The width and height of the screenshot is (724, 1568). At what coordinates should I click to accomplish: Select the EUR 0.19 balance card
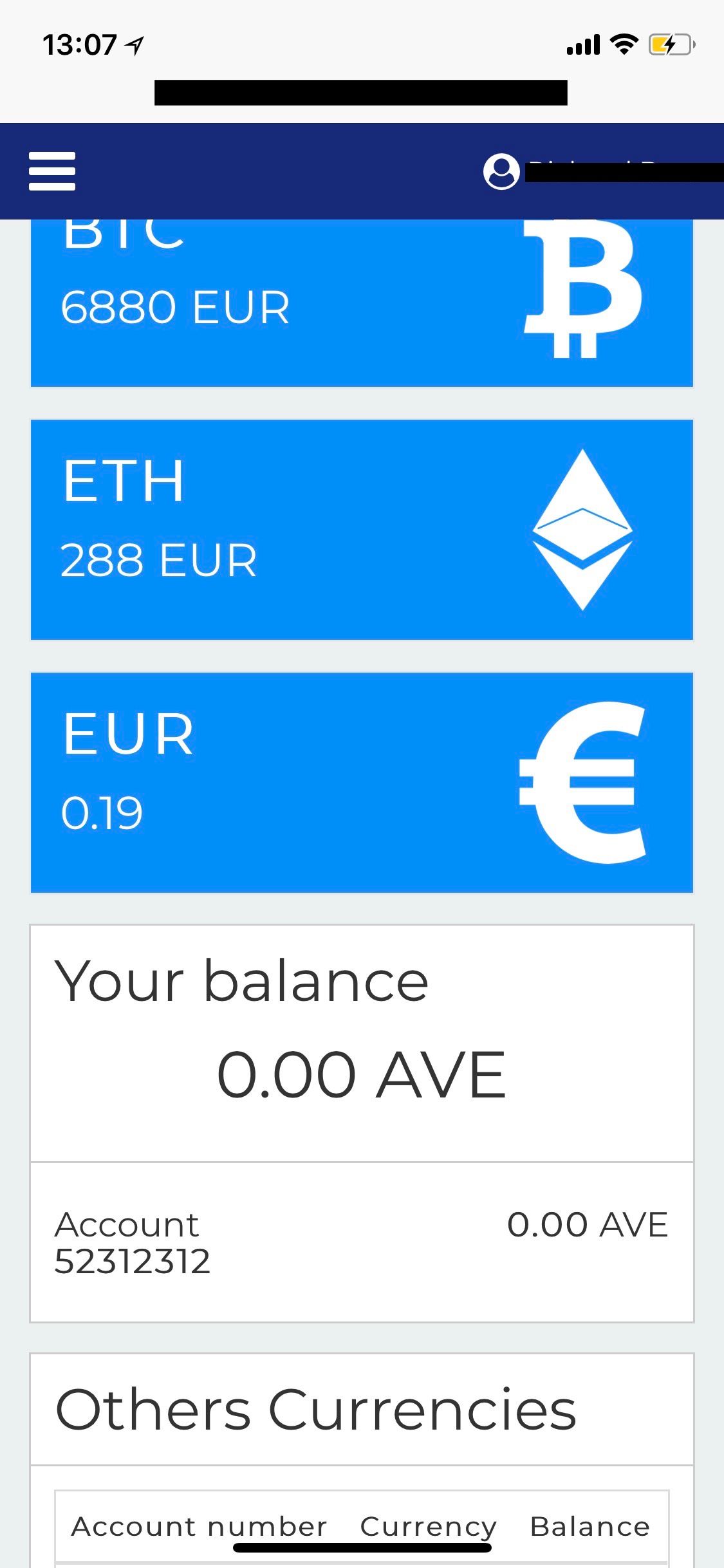[362, 783]
